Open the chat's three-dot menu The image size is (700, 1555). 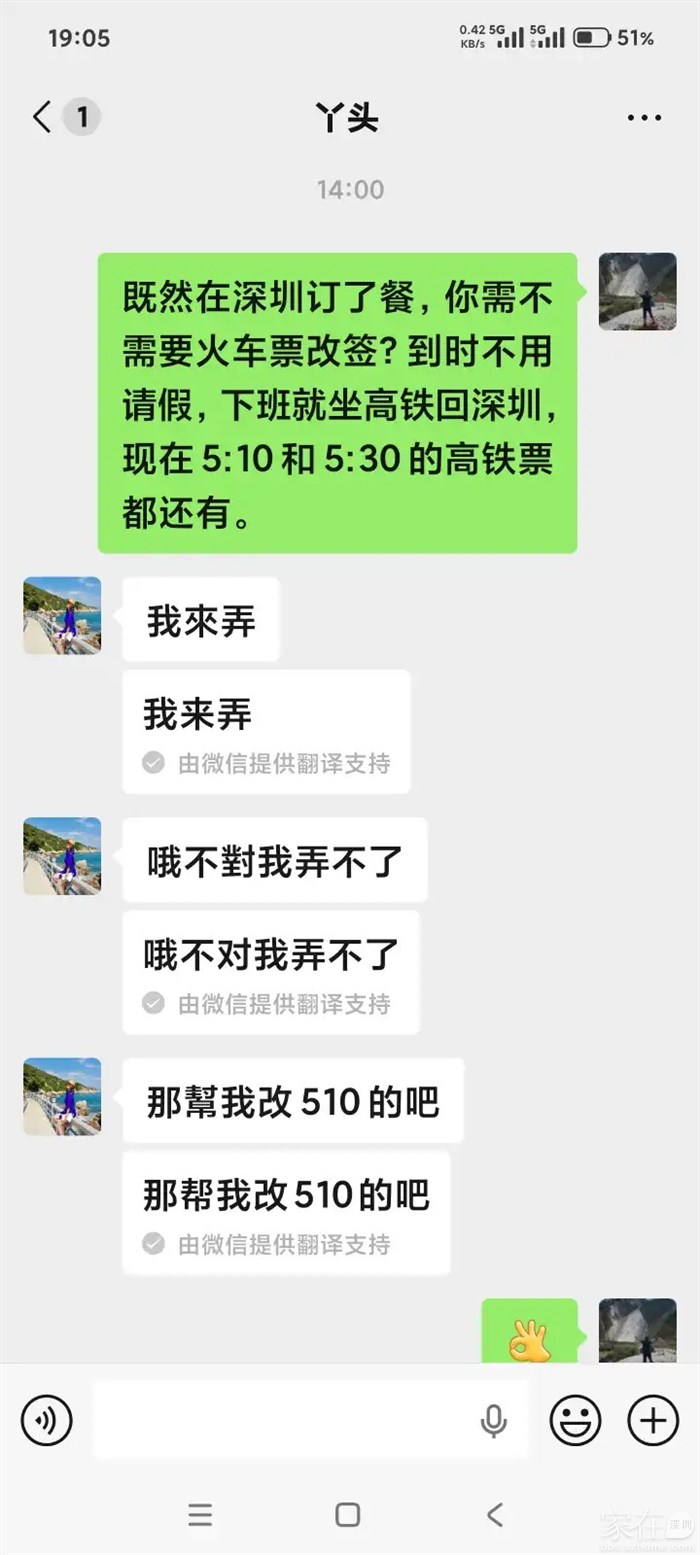(644, 118)
